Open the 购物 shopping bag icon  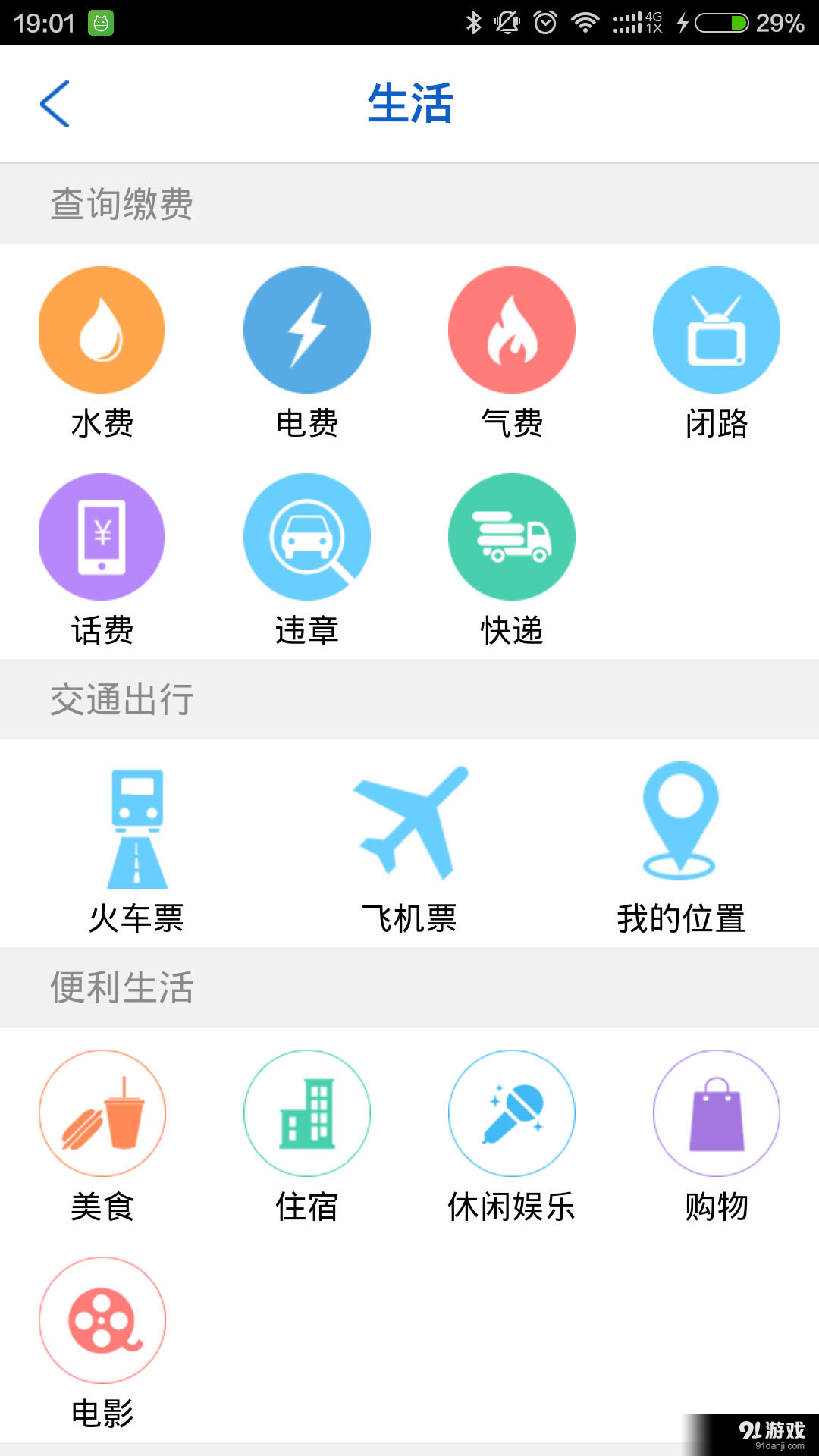point(717,1112)
